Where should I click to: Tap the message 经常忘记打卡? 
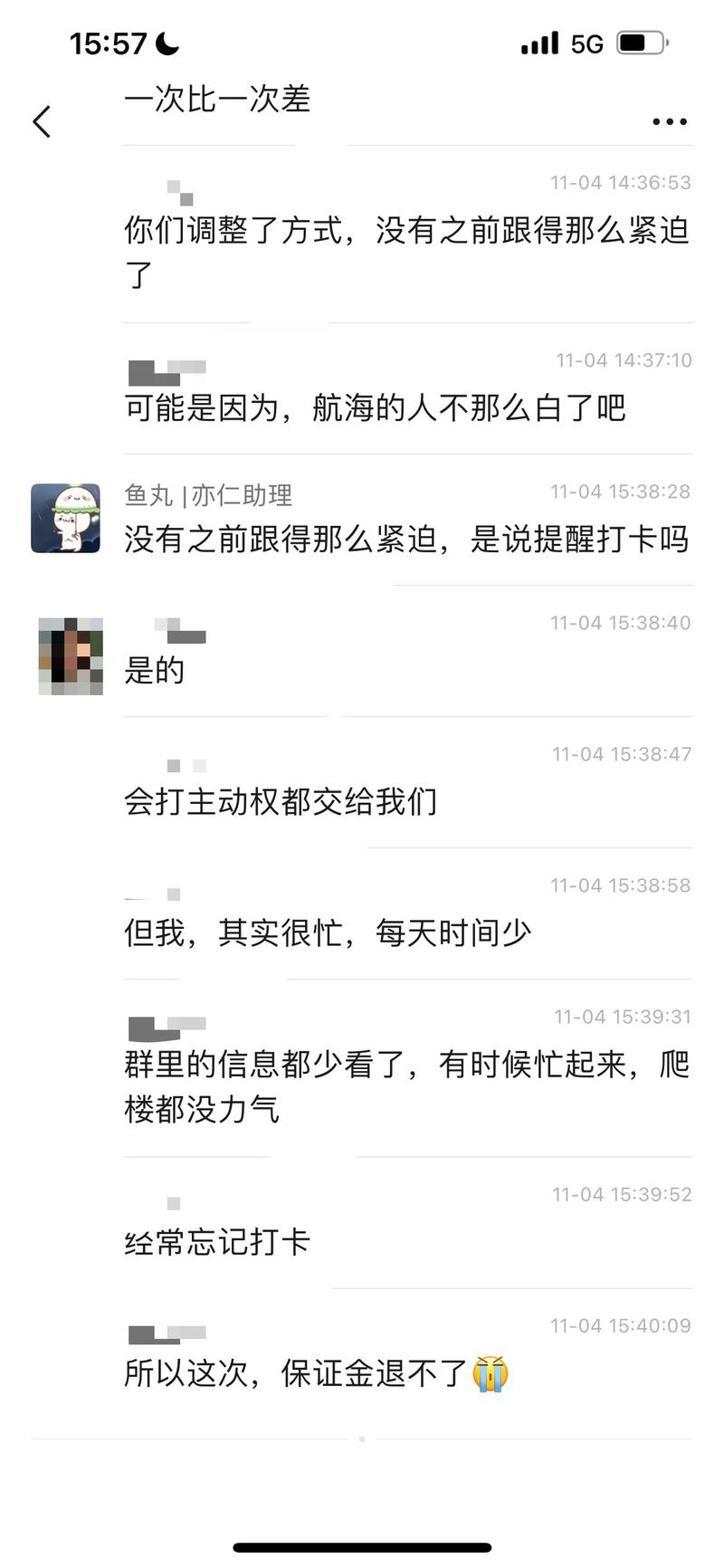tap(215, 1244)
